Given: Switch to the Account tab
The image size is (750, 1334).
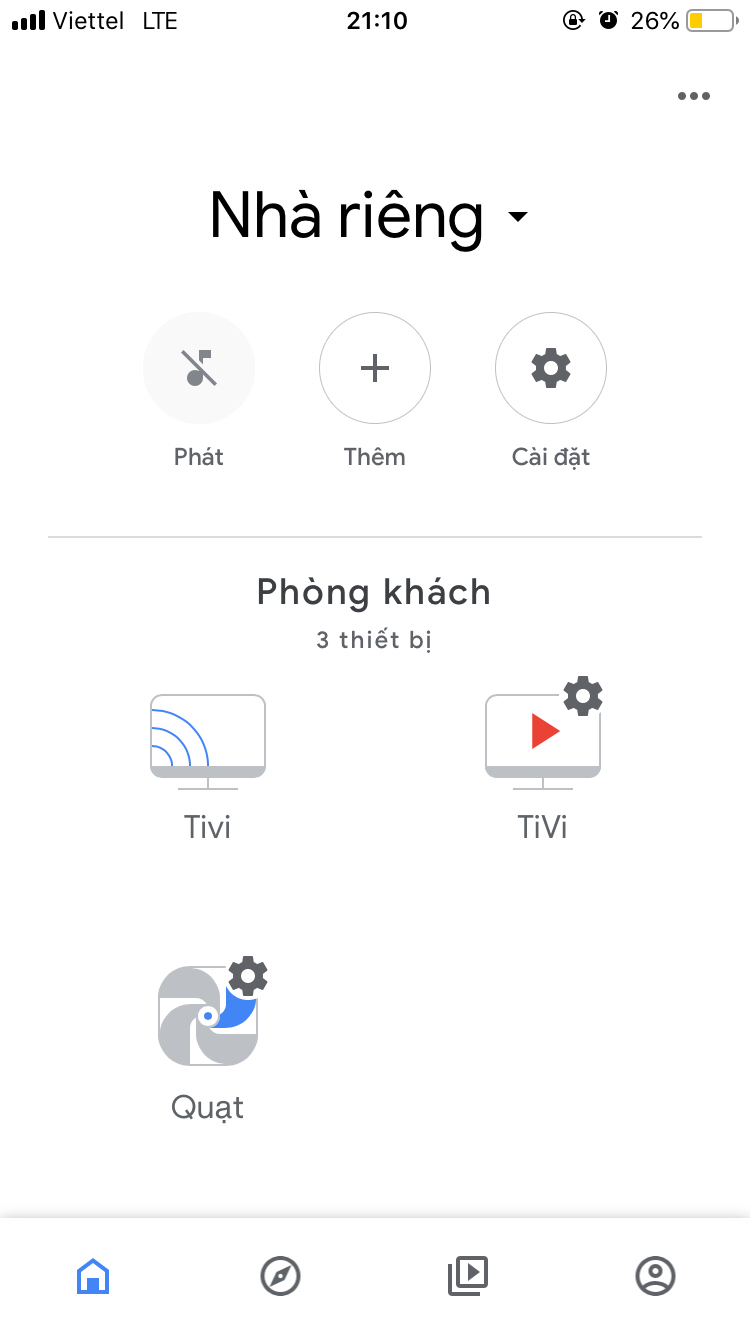Looking at the screenshot, I should click(x=656, y=1276).
